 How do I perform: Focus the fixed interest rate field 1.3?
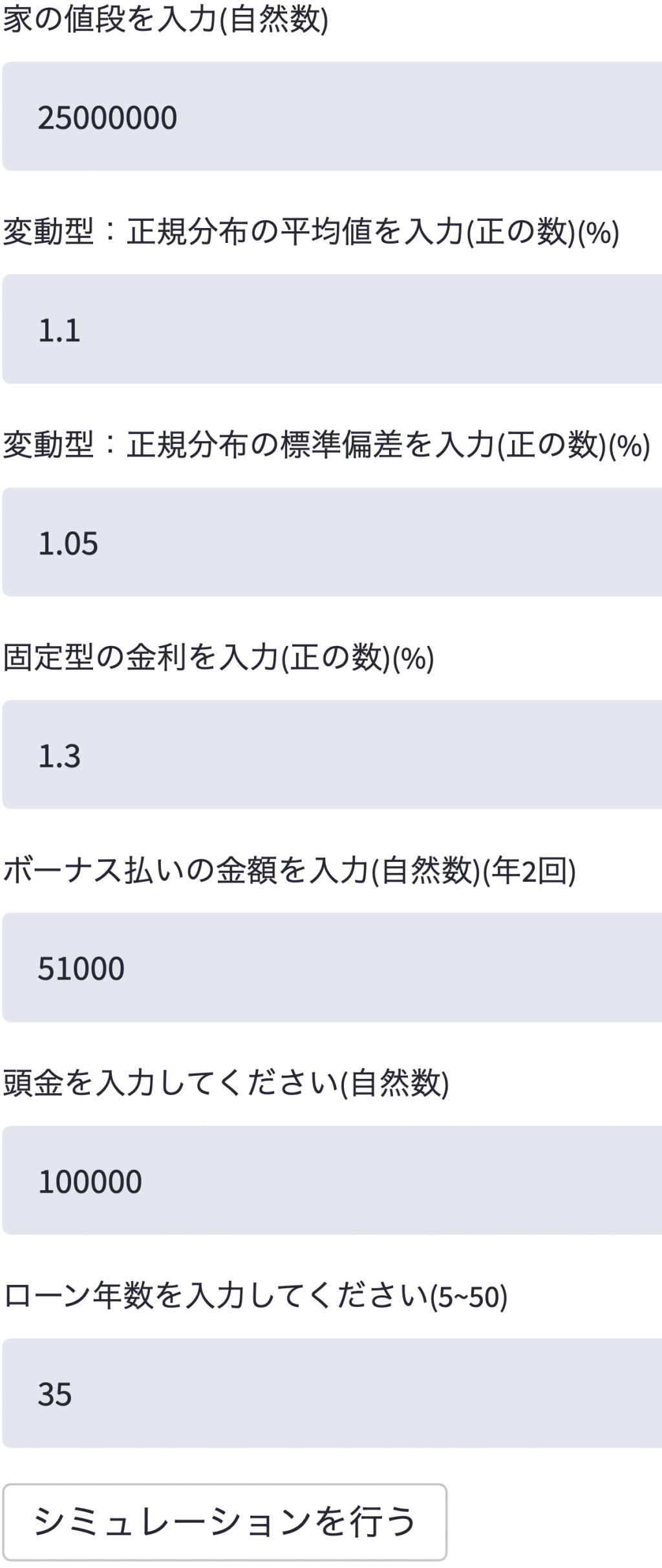tap(331, 755)
